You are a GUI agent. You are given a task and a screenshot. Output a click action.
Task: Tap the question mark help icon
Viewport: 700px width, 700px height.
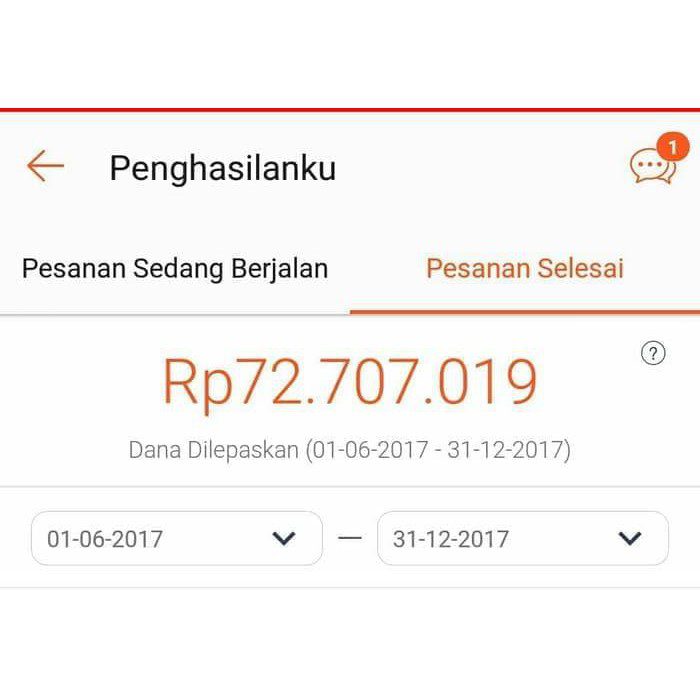click(653, 353)
